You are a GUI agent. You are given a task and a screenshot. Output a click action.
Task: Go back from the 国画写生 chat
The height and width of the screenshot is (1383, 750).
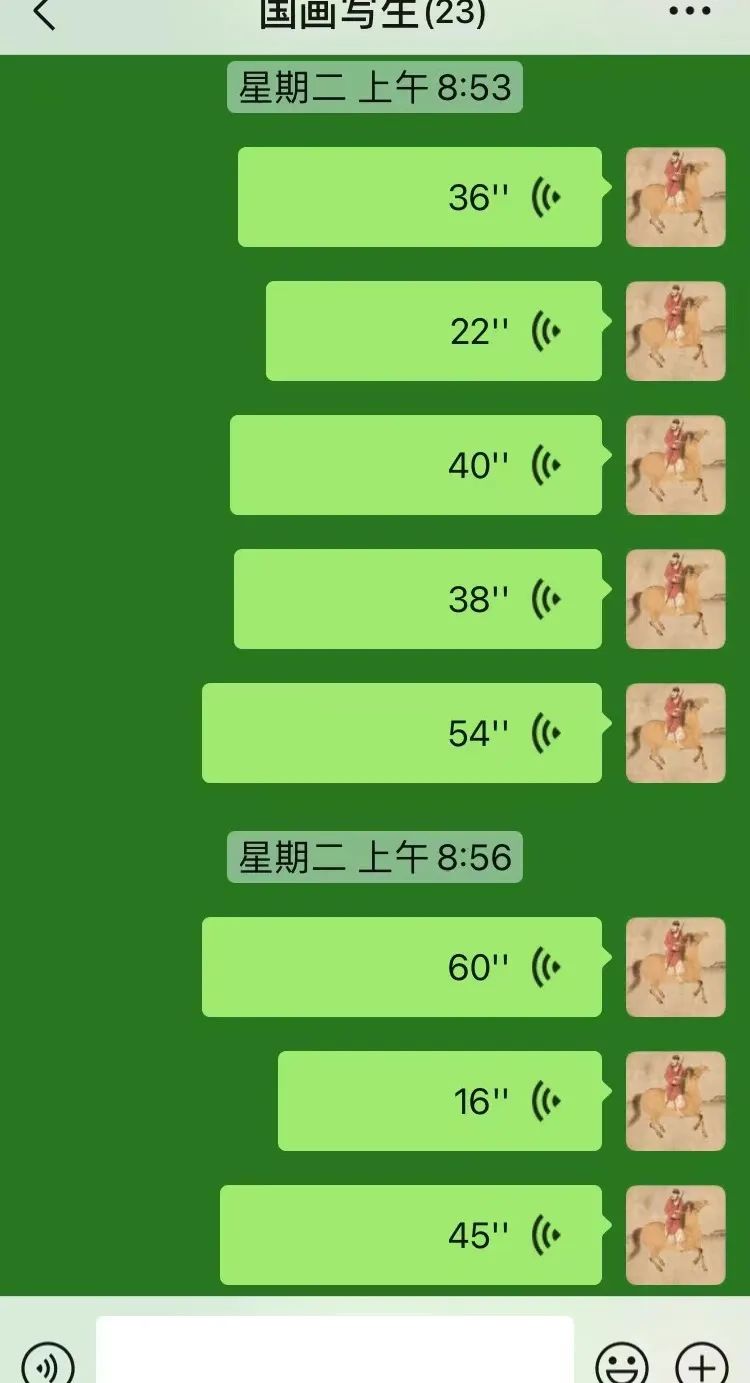point(44,15)
